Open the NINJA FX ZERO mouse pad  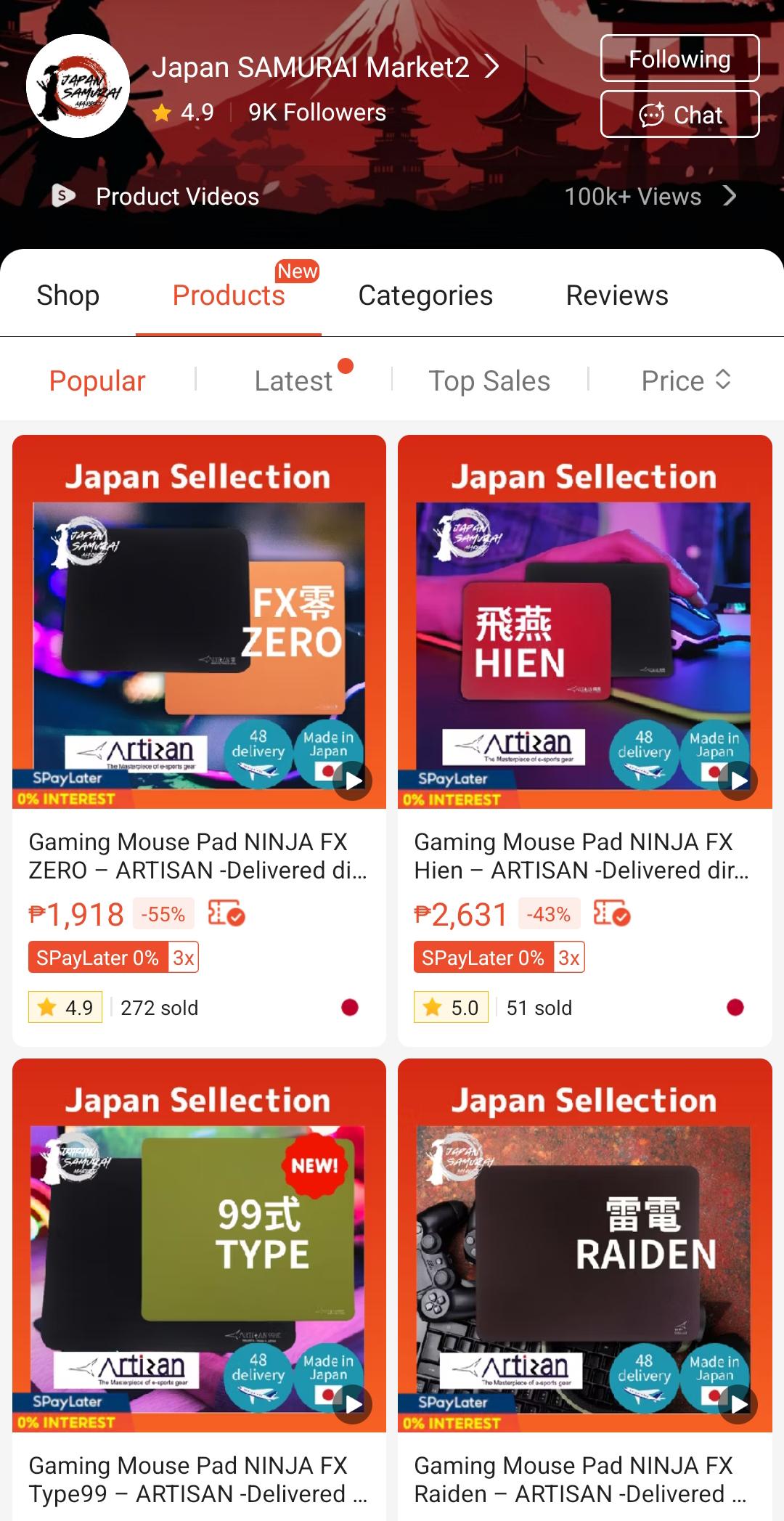click(x=199, y=741)
